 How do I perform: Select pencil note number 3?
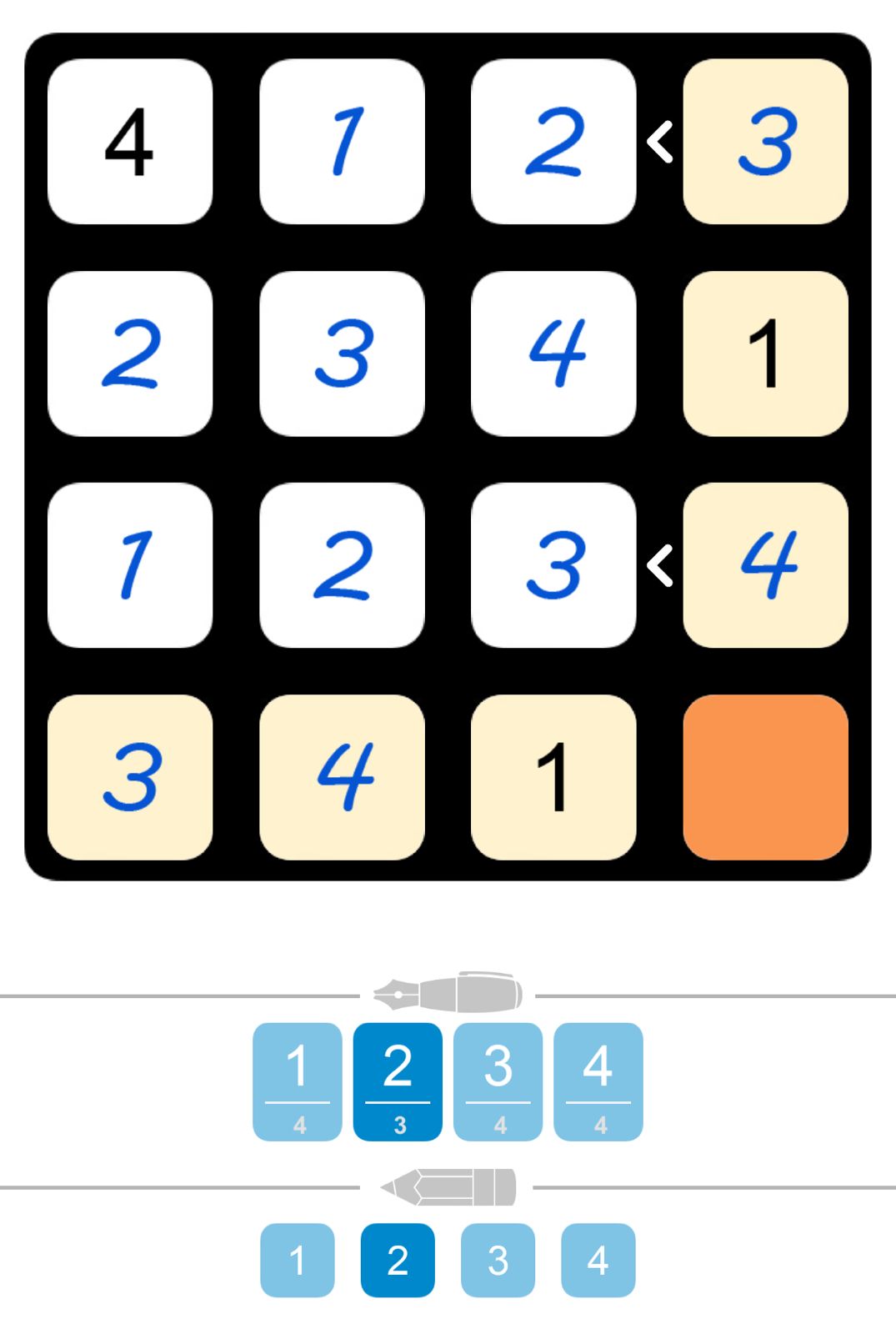[498, 1260]
